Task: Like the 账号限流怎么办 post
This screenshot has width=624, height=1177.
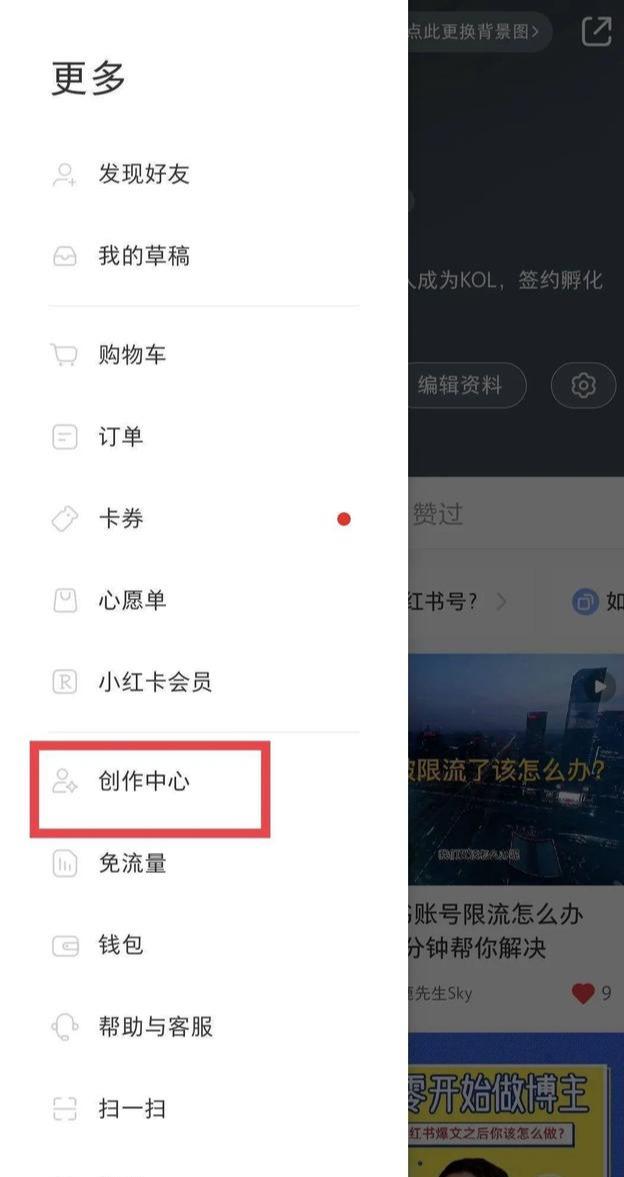Action: click(x=584, y=993)
